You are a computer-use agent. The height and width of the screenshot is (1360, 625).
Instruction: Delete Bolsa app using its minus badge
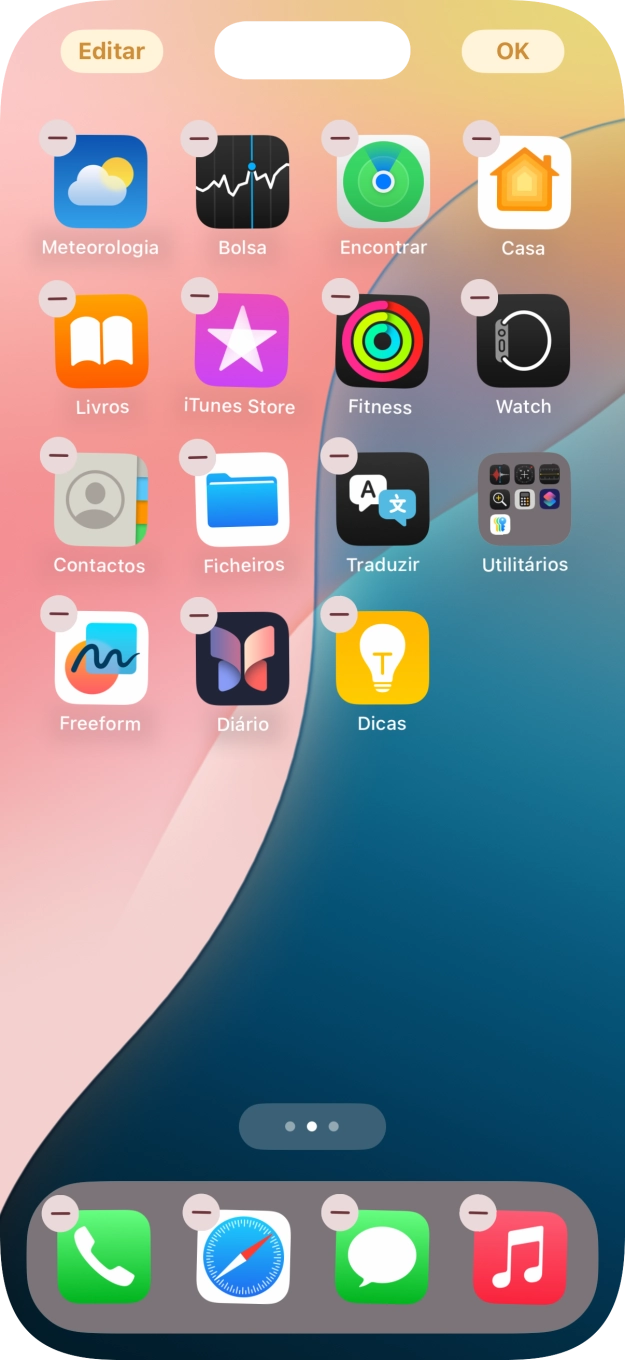pyautogui.click(x=199, y=138)
